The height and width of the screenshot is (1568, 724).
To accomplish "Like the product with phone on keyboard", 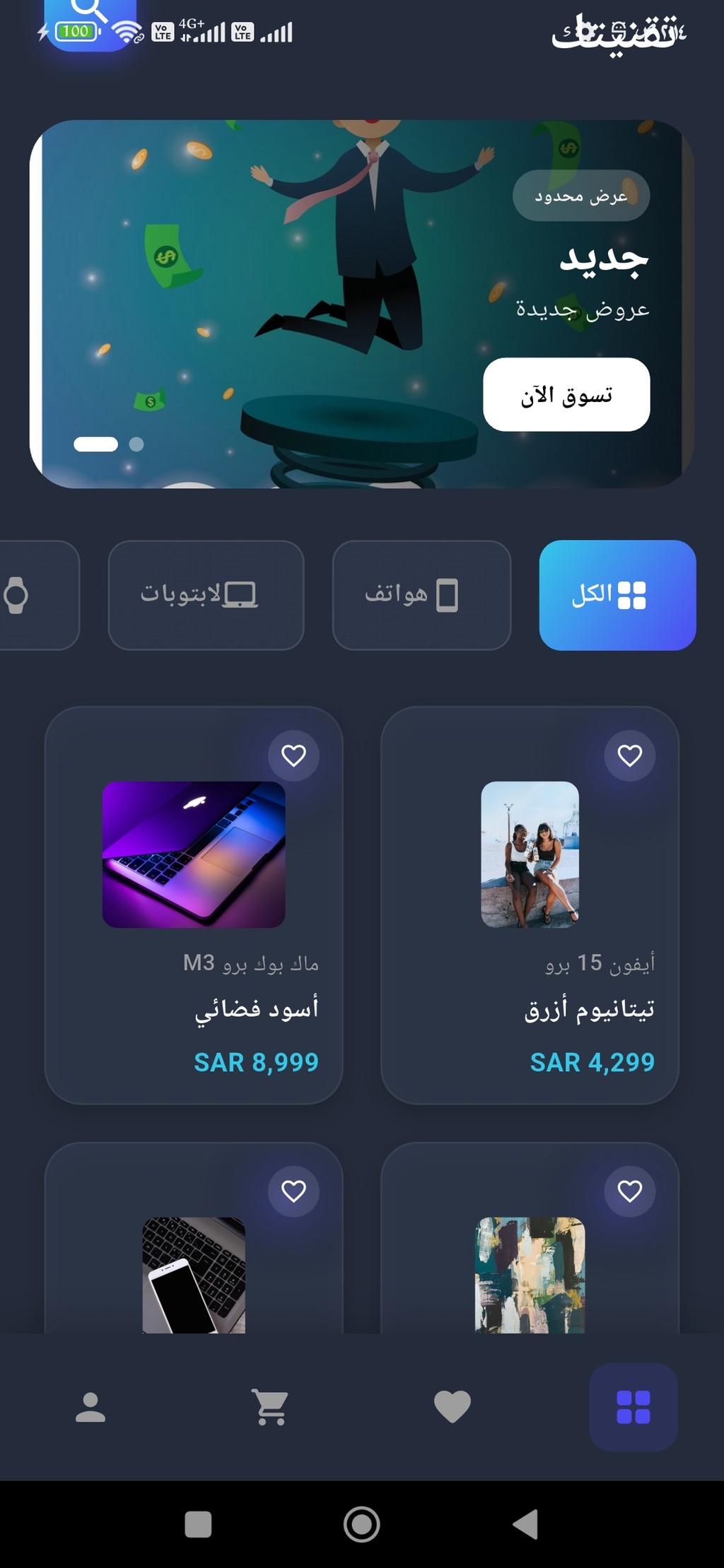I will tap(293, 1191).
